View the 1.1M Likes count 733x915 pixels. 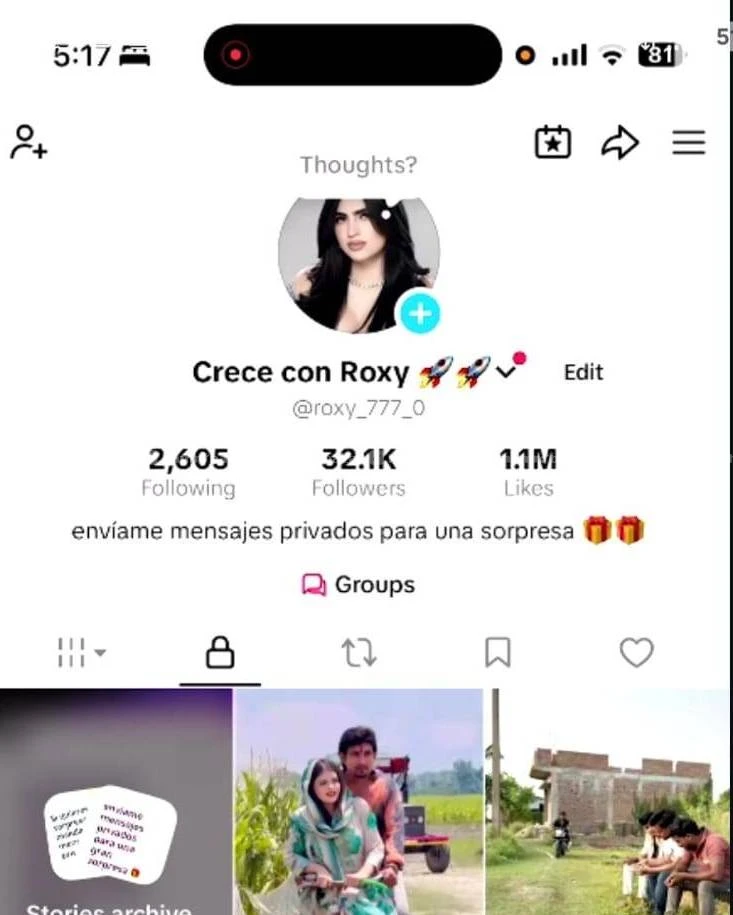click(528, 473)
